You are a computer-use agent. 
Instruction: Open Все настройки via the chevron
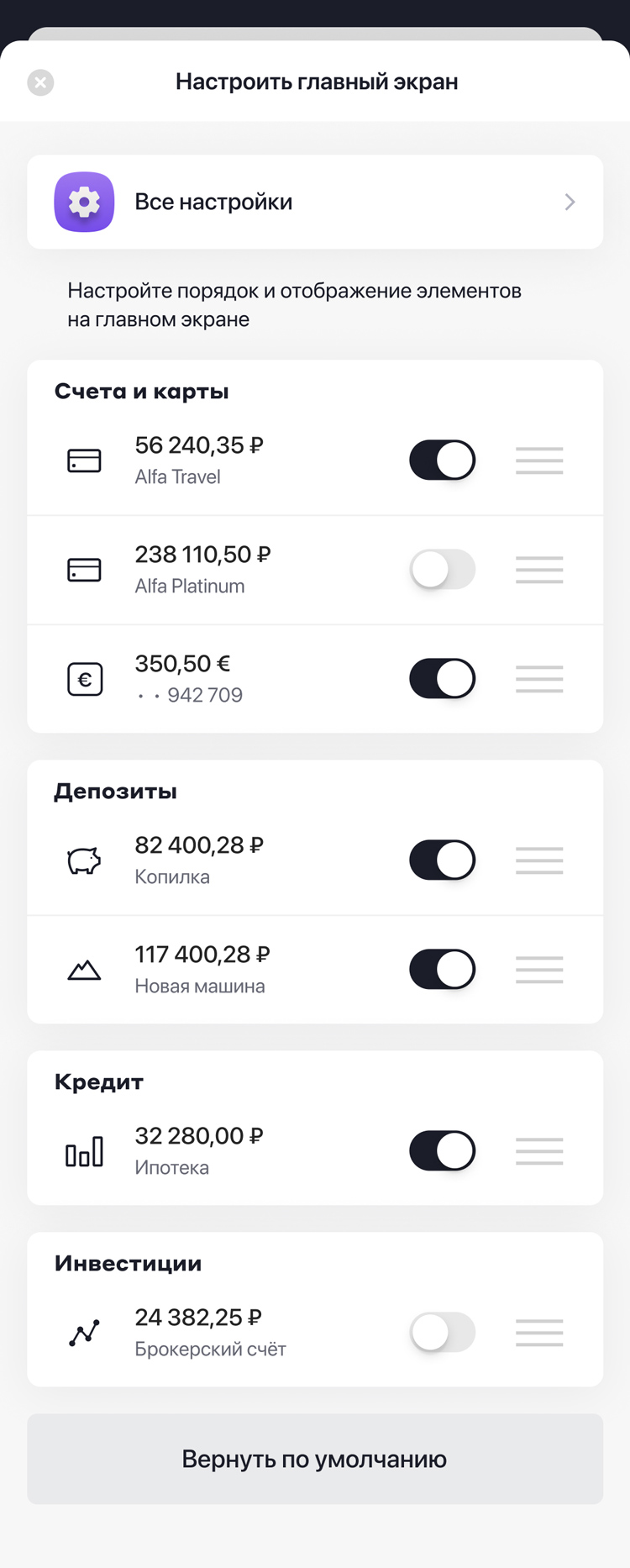point(570,202)
